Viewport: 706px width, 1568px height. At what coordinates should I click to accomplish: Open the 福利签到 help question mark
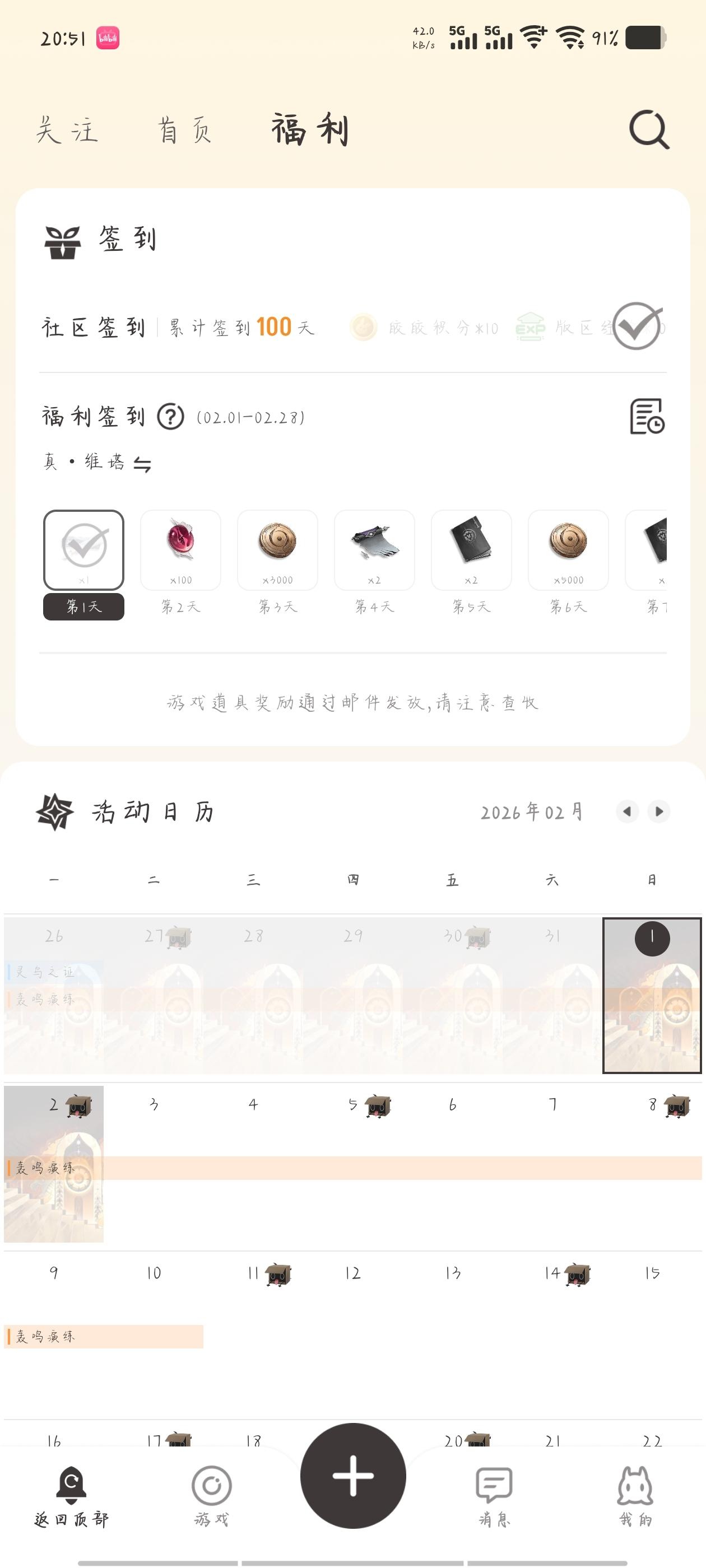170,417
